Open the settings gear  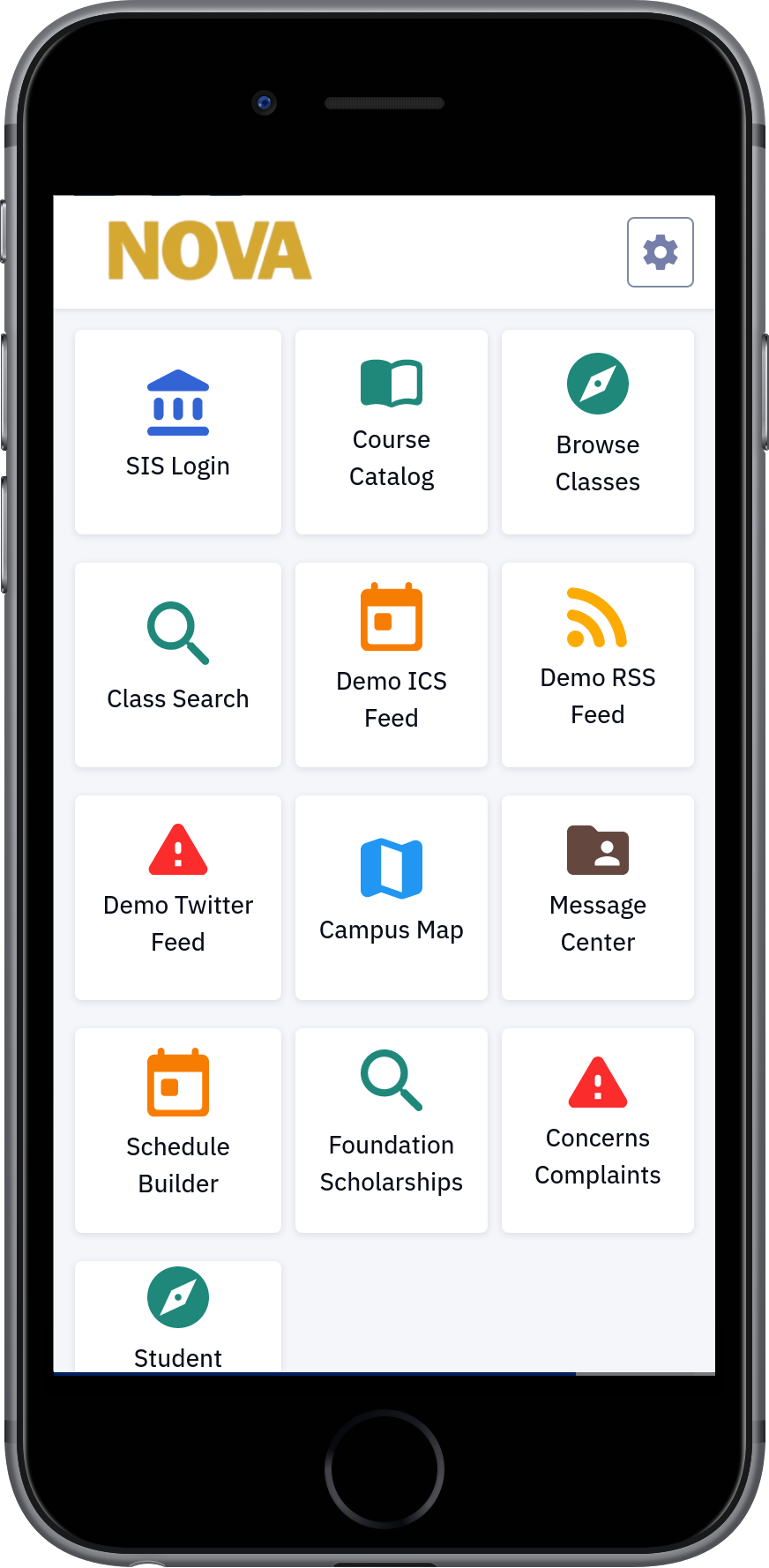[x=660, y=252]
